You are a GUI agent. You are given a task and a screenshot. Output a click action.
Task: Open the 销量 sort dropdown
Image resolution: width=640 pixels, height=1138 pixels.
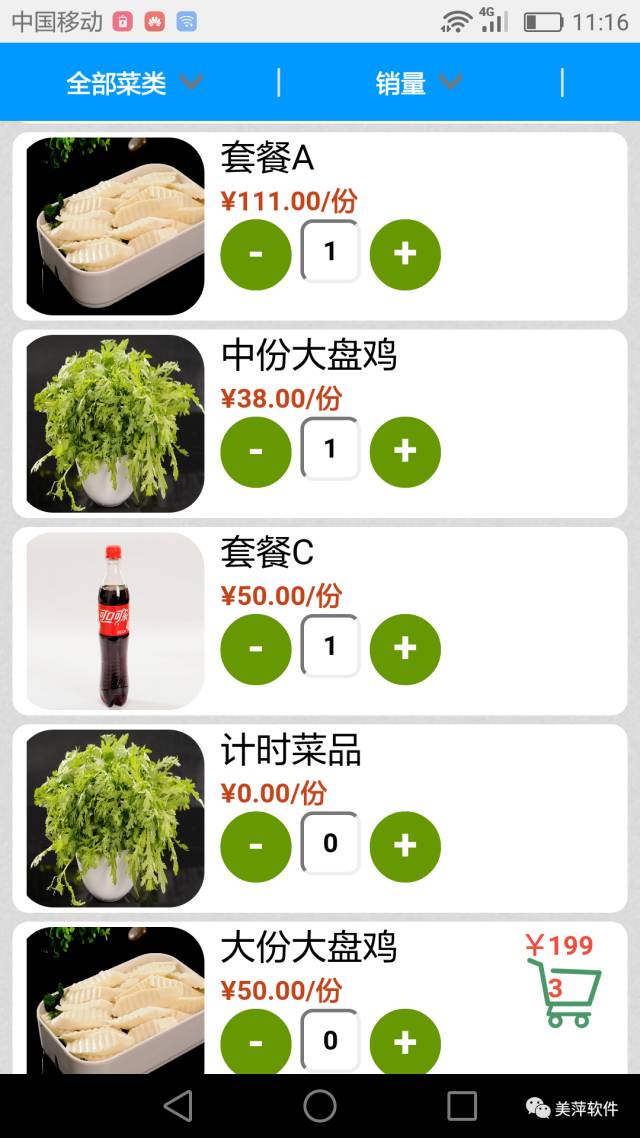click(418, 83)
